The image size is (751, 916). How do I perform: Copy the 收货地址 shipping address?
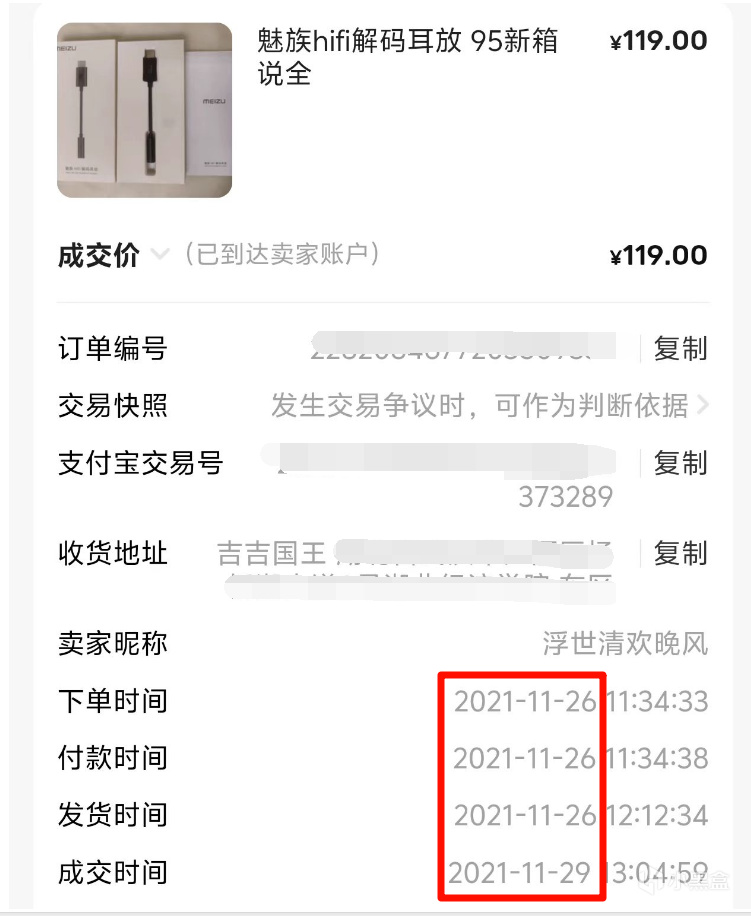pos(680,553)
